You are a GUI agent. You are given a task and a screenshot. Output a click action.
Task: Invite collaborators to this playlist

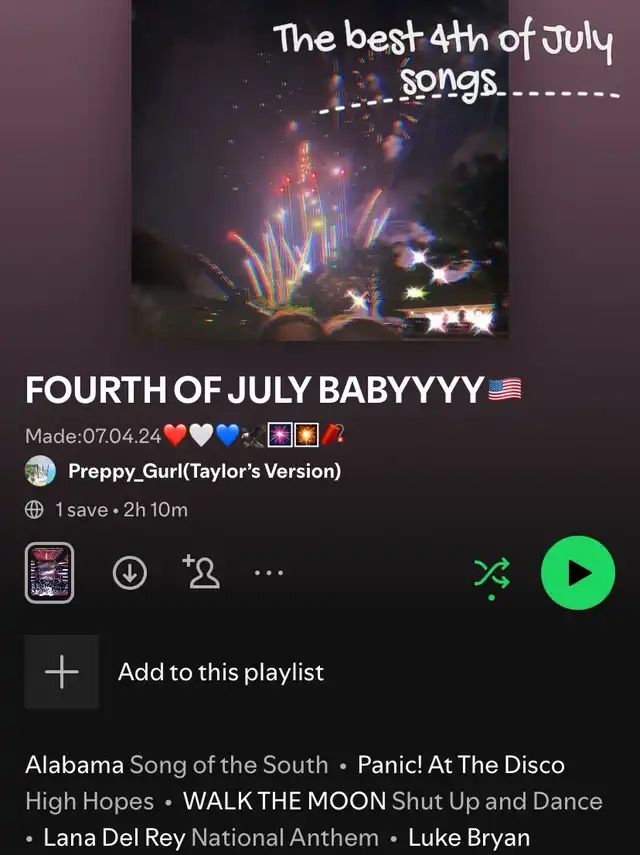(x=200, y=573)
